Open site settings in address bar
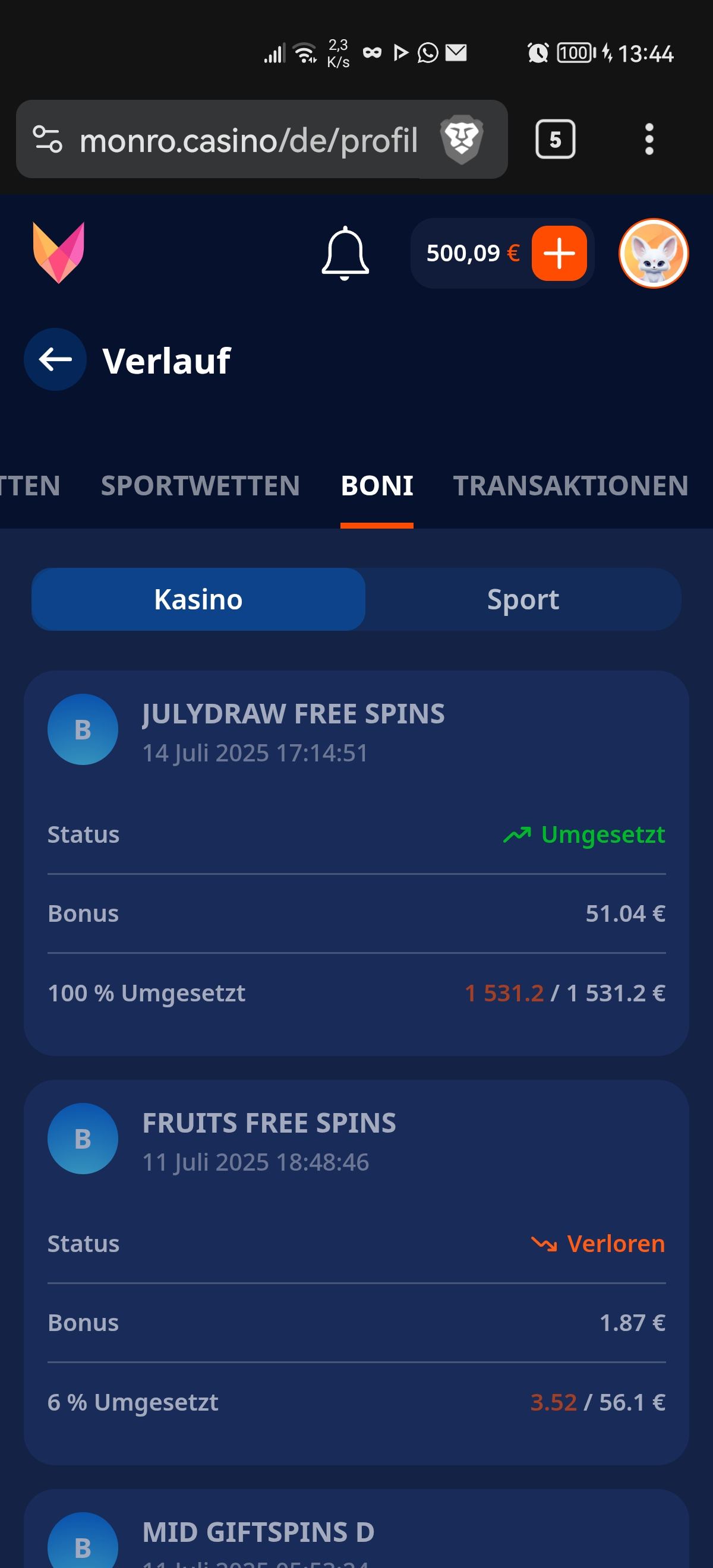The width and height of the screenshot is (713, 1568). 48,140
